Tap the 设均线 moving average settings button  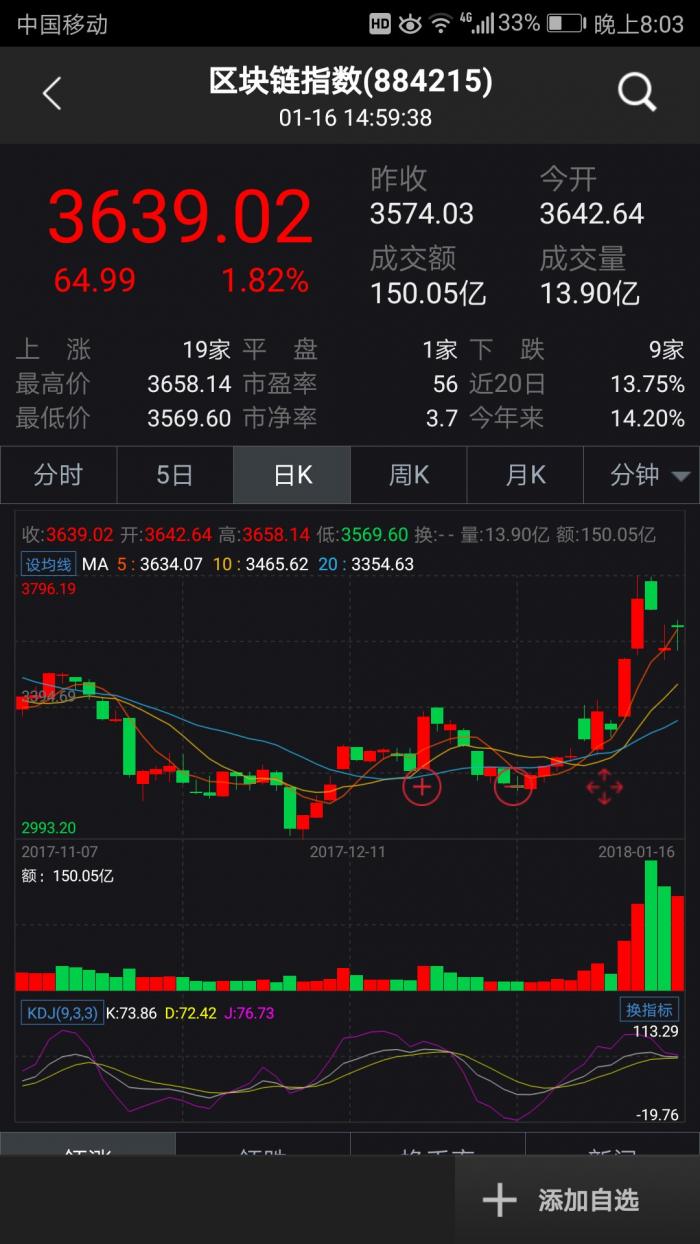click(48, 564)
